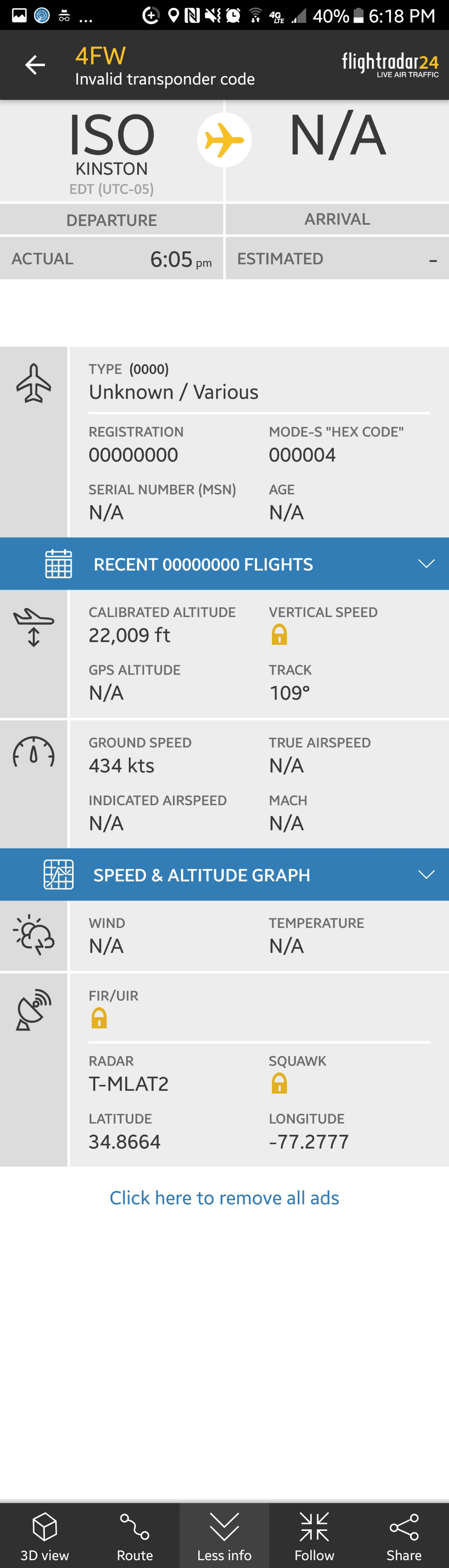This screenshot has height=1568, width=449.
Task: Go back using the top arrow
Action: [x=35, y=65]
